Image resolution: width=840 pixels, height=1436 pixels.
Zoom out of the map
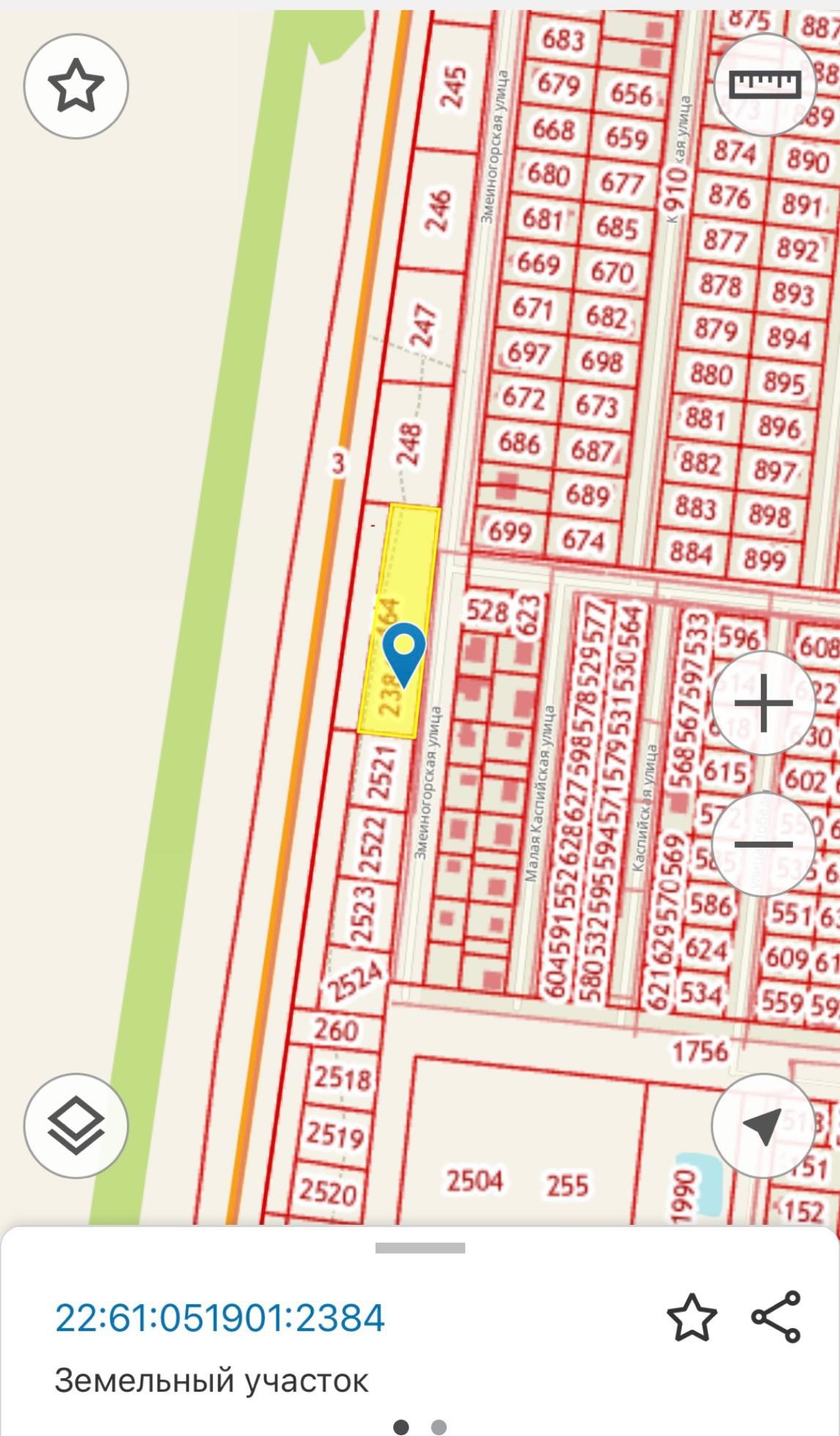[763, 845]
